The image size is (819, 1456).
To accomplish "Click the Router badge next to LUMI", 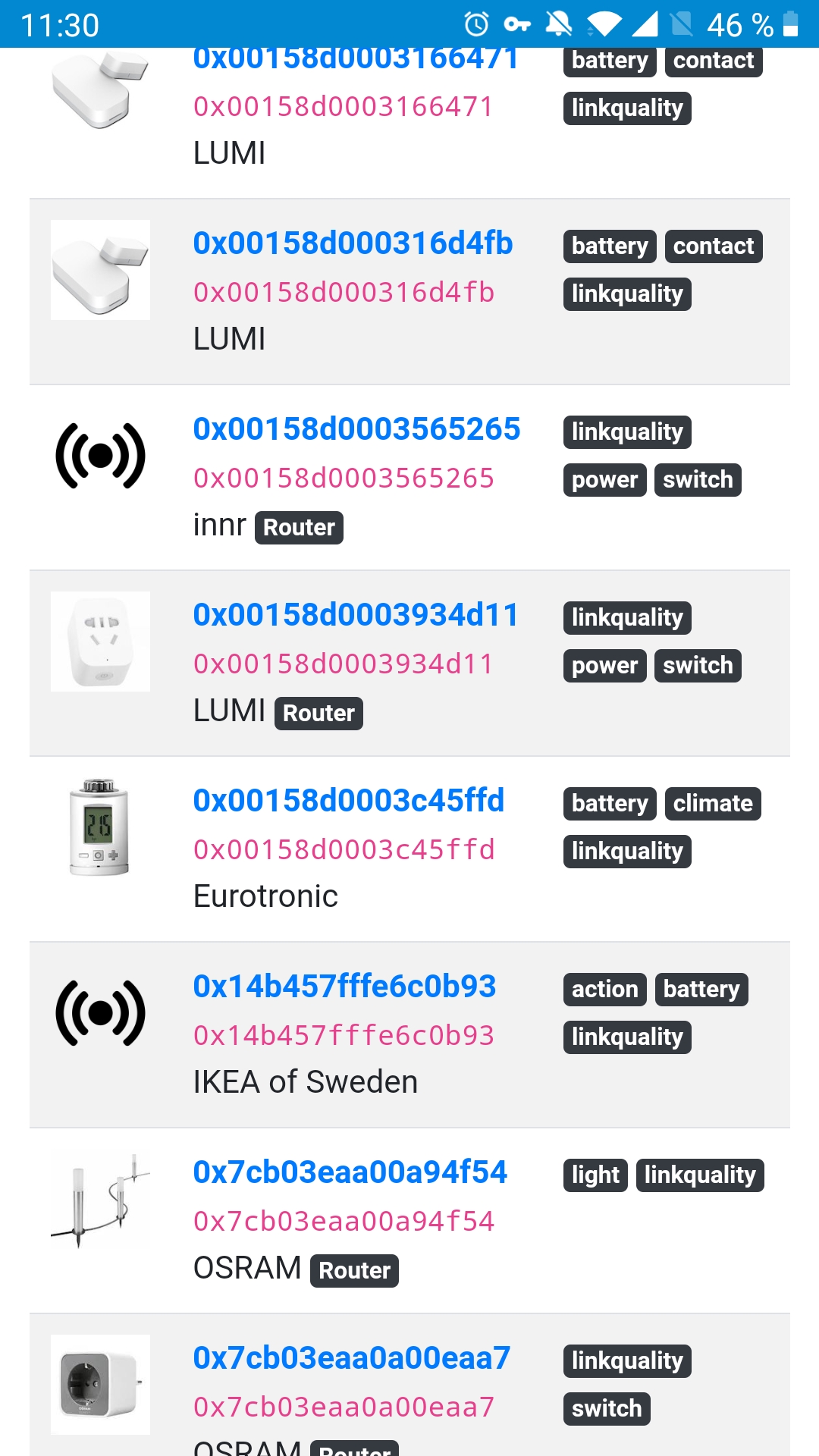I will 318,712.
